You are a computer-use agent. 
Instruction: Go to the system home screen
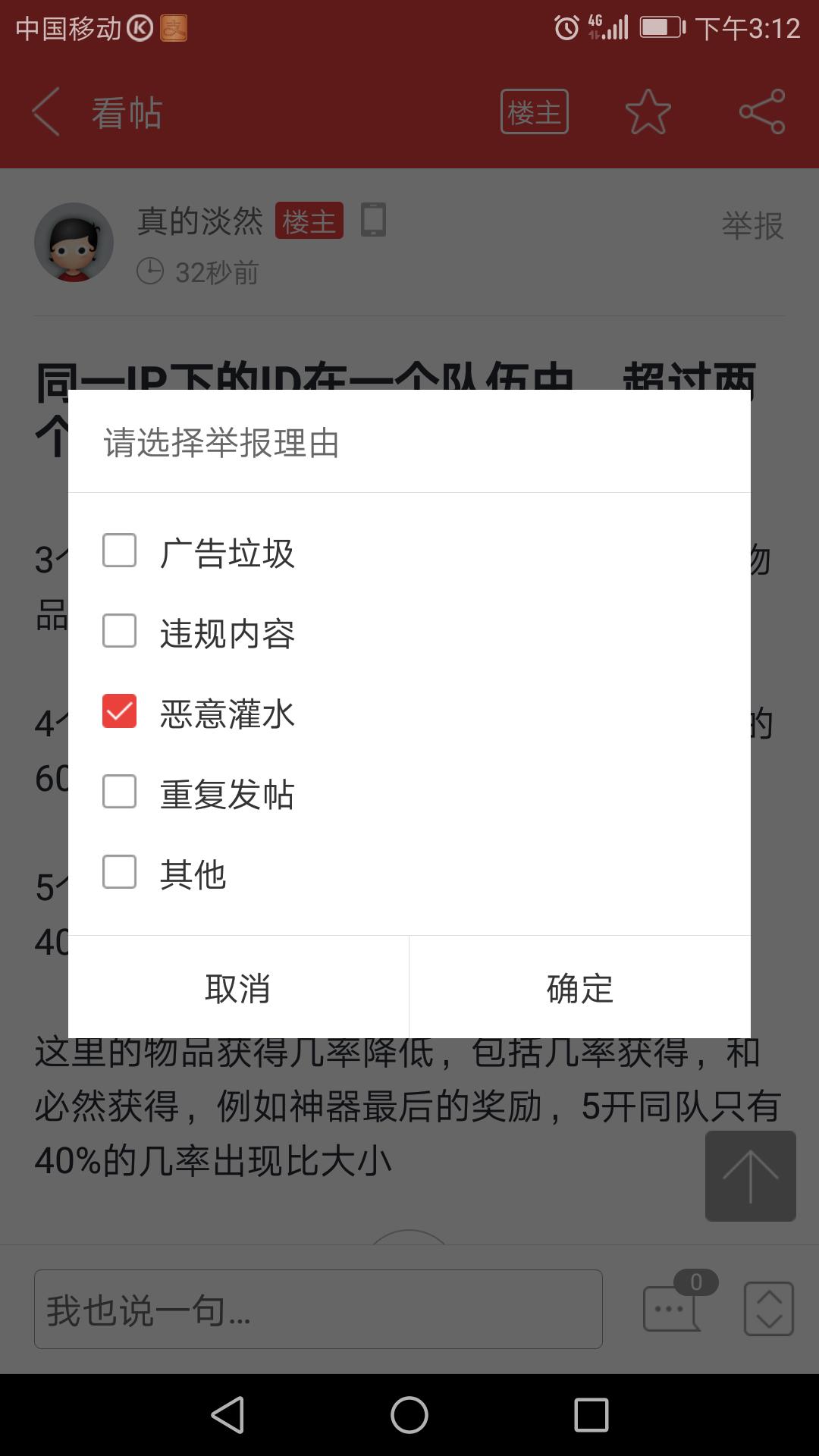point(409,1415)
